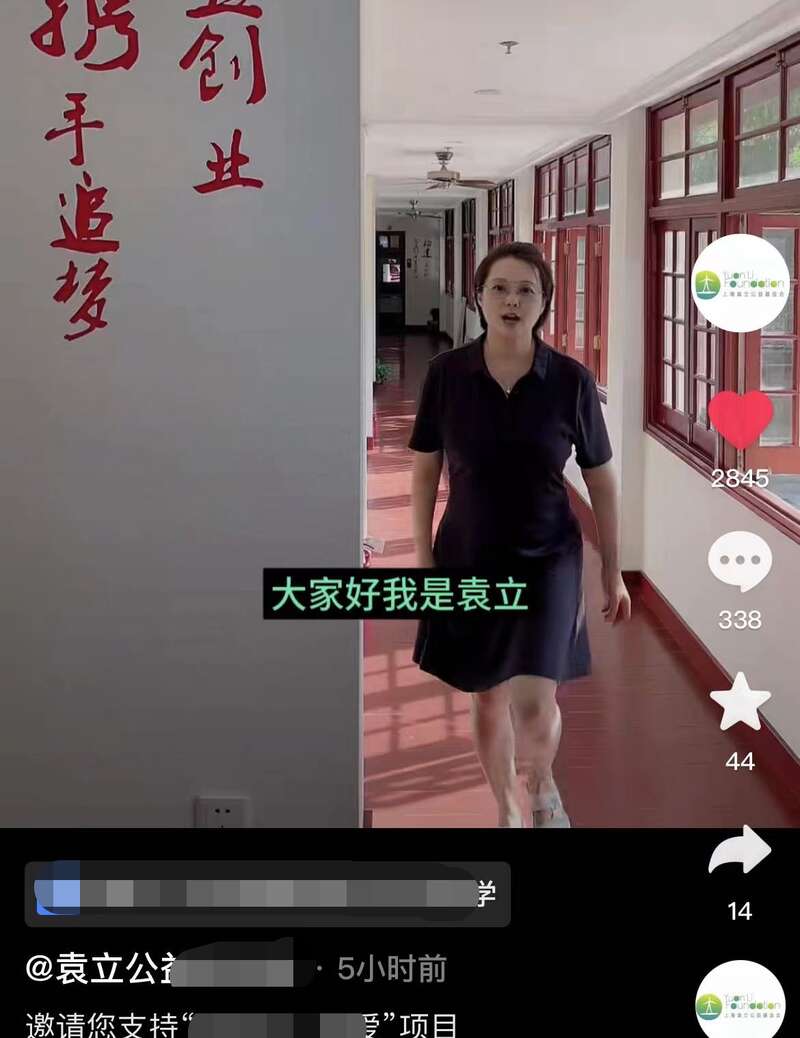Image resolution: width=800 pixels, height=1038 pixels.
Task: Add this video to favorites star
Action: (x=740, y=702)
